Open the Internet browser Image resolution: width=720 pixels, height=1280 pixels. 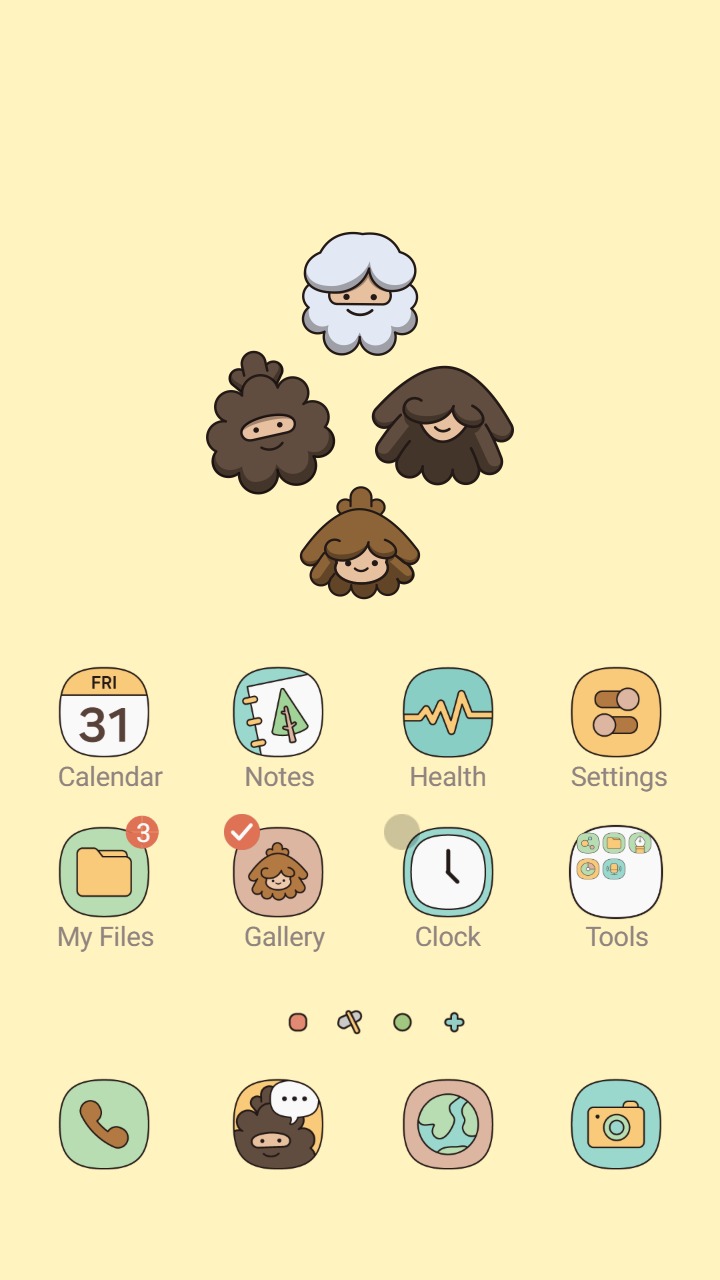[x=448, y=1124]
